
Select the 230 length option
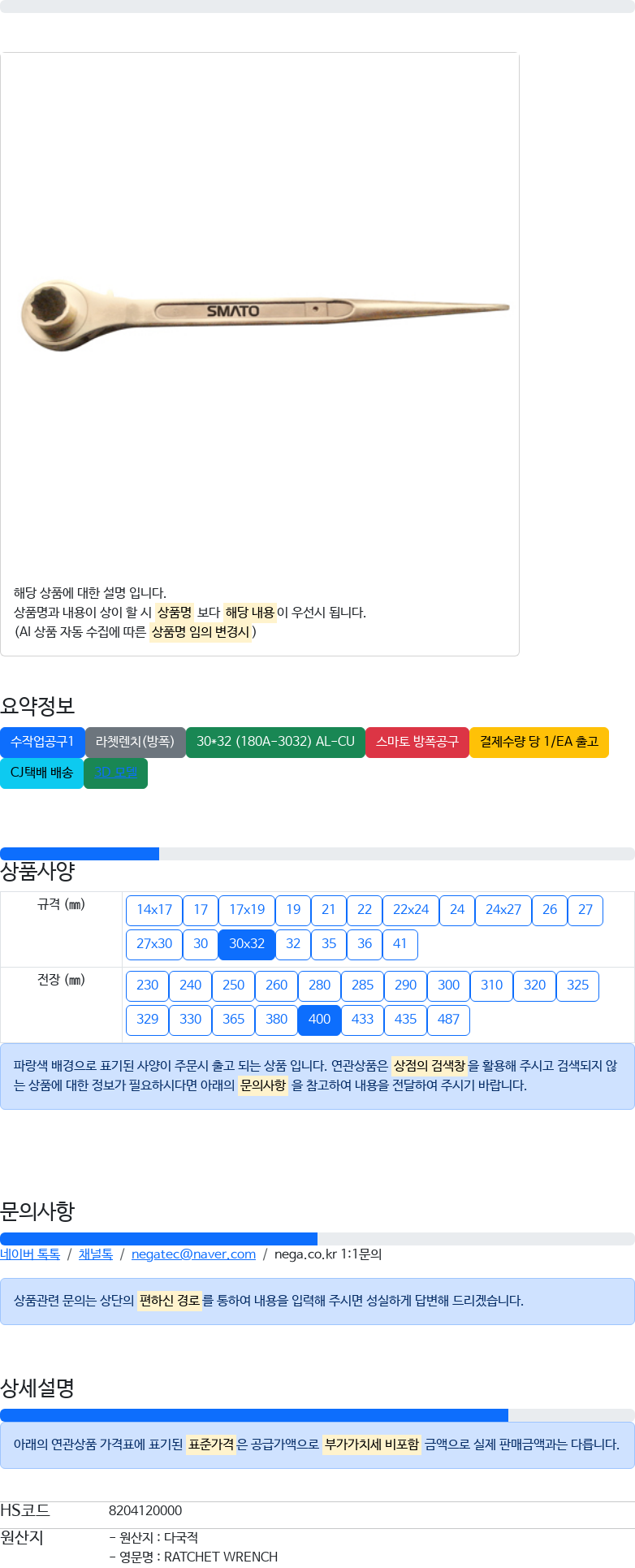tap(148, 985)
